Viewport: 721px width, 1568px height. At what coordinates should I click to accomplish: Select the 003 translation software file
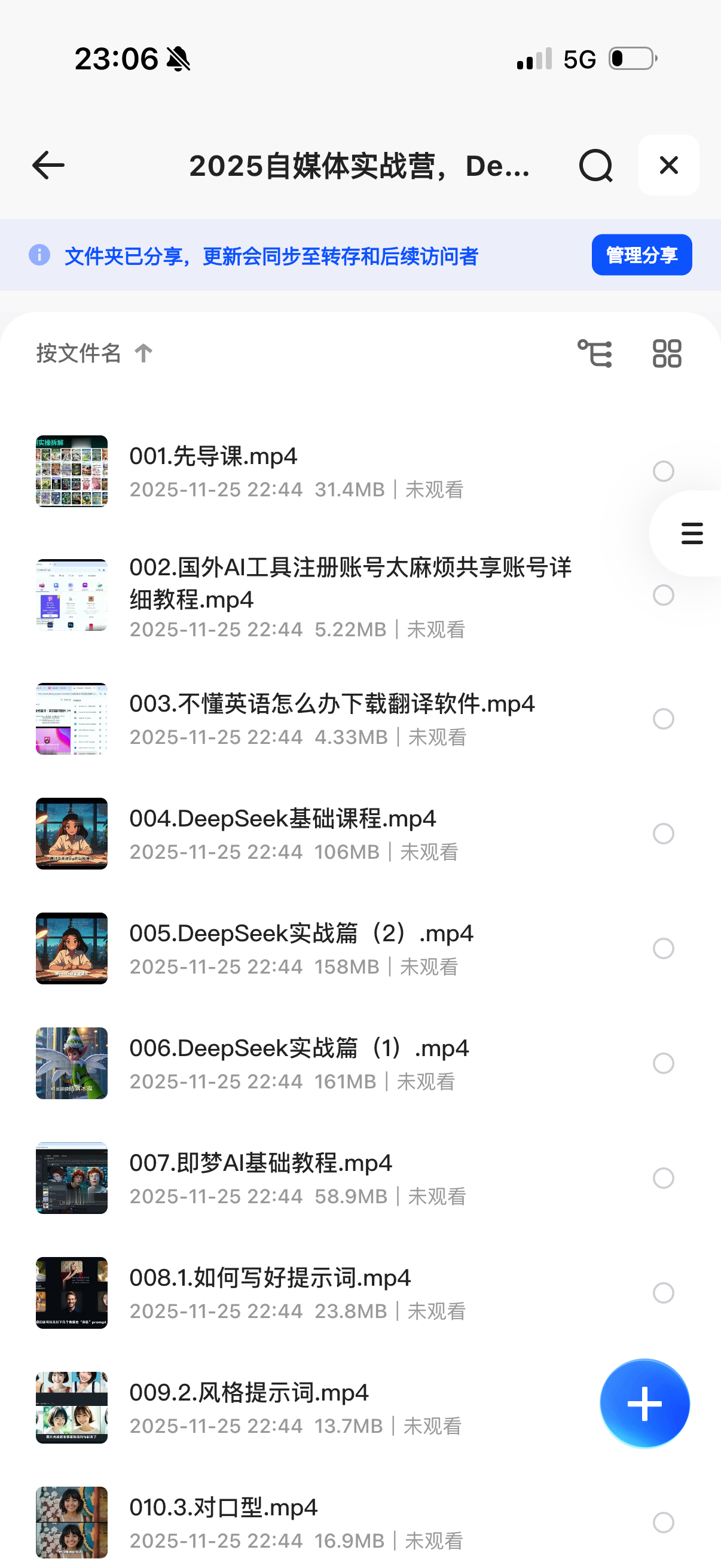pyautogui.click(x=663, y=719)
